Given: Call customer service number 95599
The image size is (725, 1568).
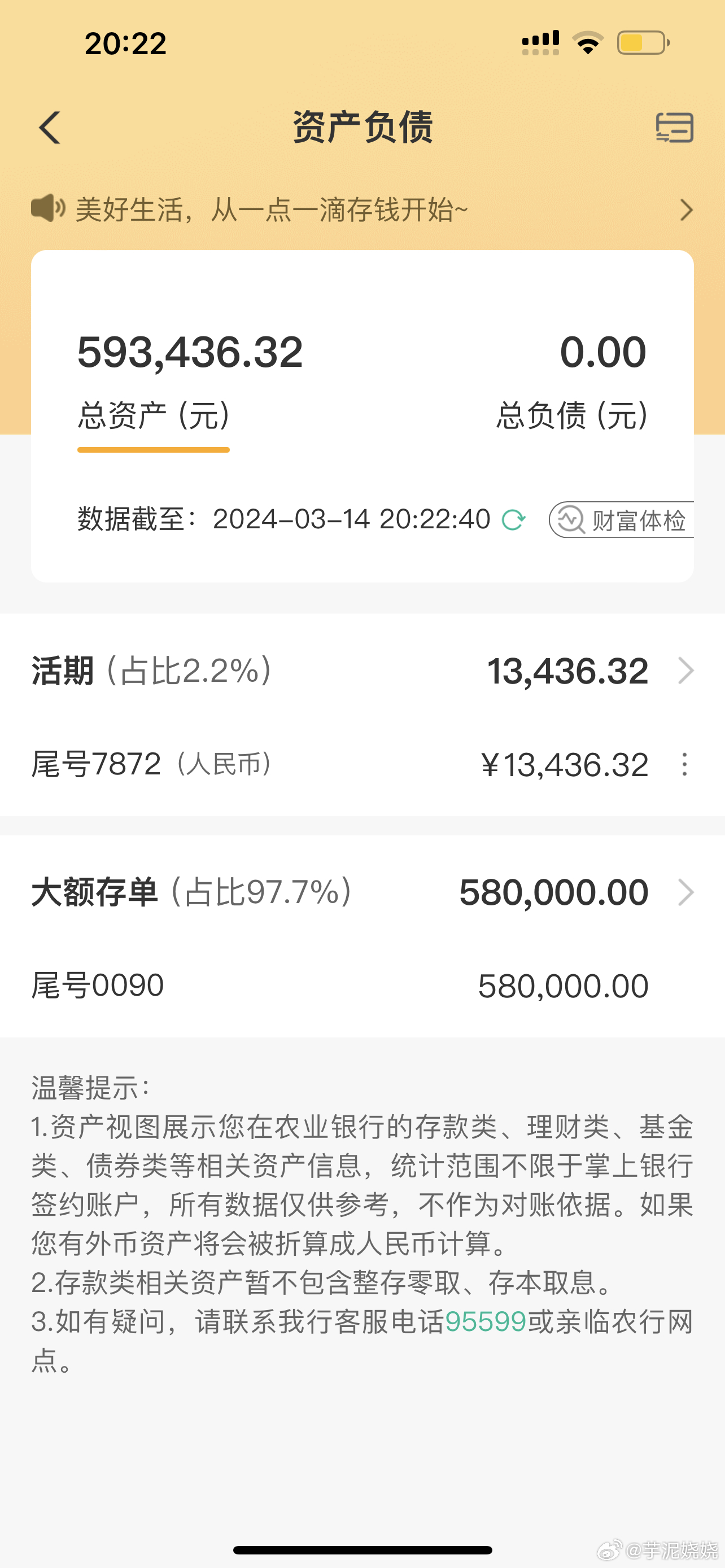Looking at the screenshot, I should click(485, 1321).
